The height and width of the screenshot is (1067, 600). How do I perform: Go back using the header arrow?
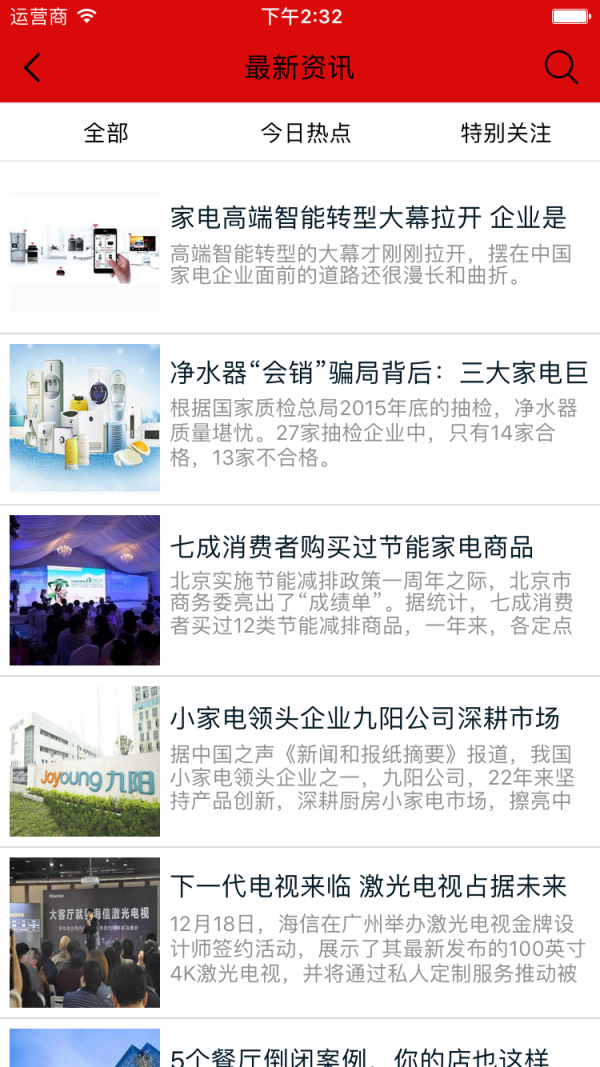[x=33, y=68]
